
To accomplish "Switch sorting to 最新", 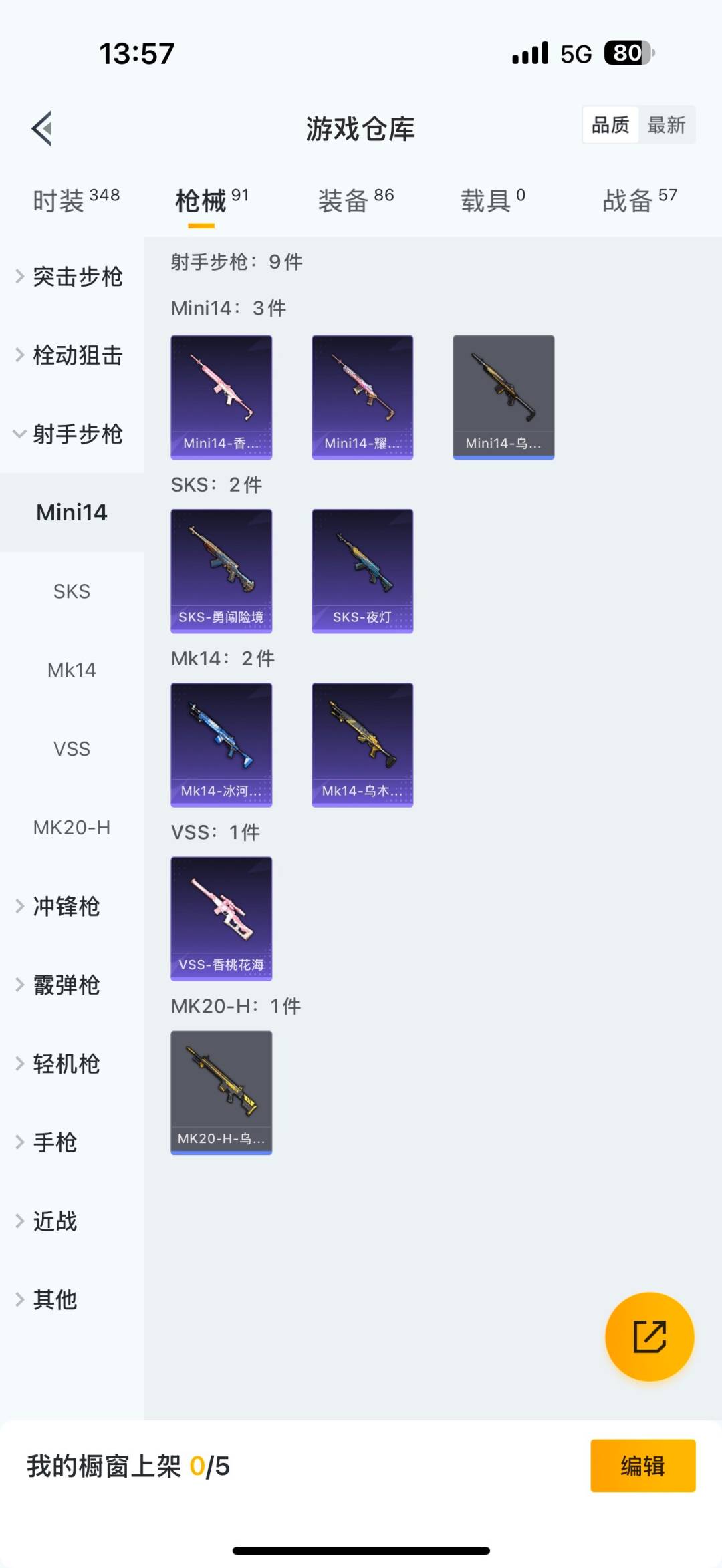I will tap(668, 125).
